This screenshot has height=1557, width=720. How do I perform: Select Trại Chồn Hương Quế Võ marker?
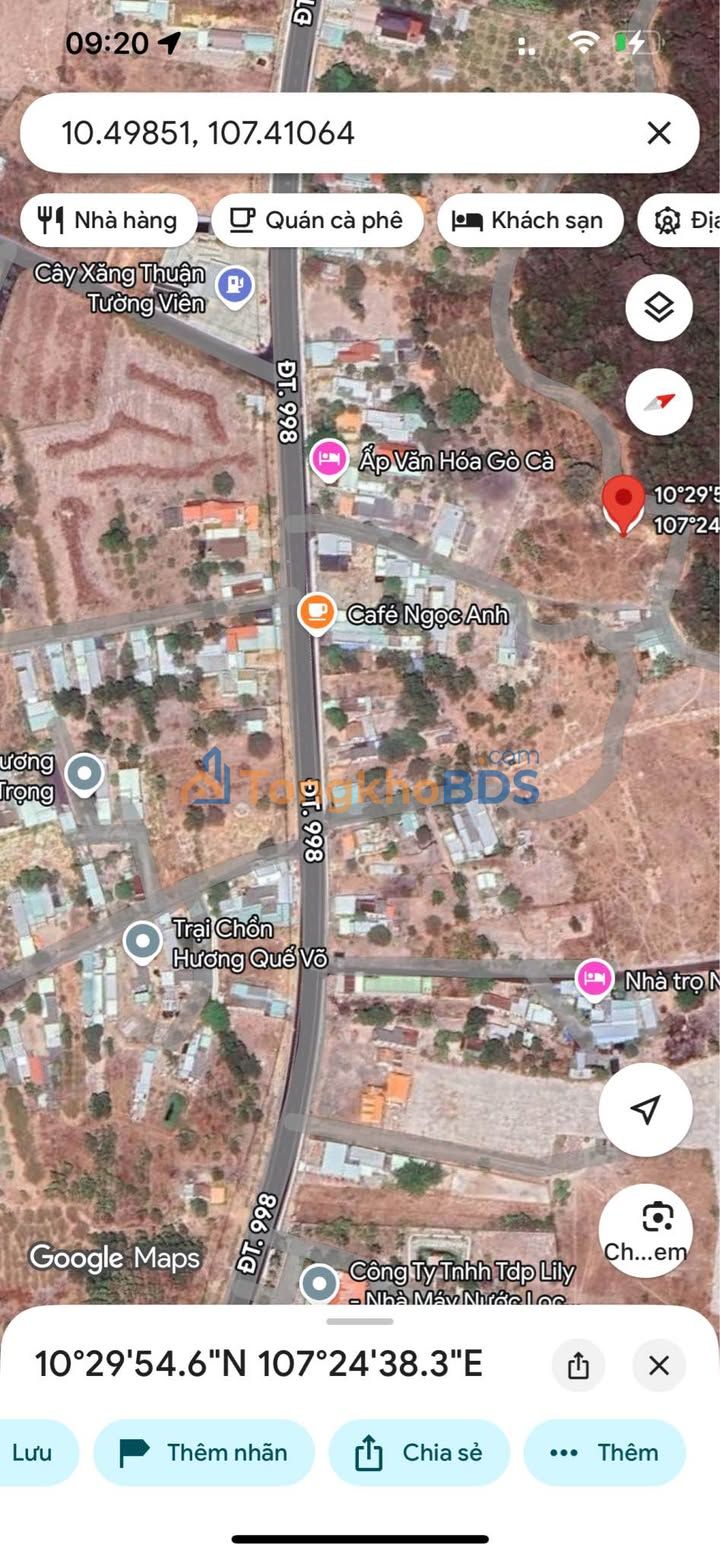[x=143, y=940]
